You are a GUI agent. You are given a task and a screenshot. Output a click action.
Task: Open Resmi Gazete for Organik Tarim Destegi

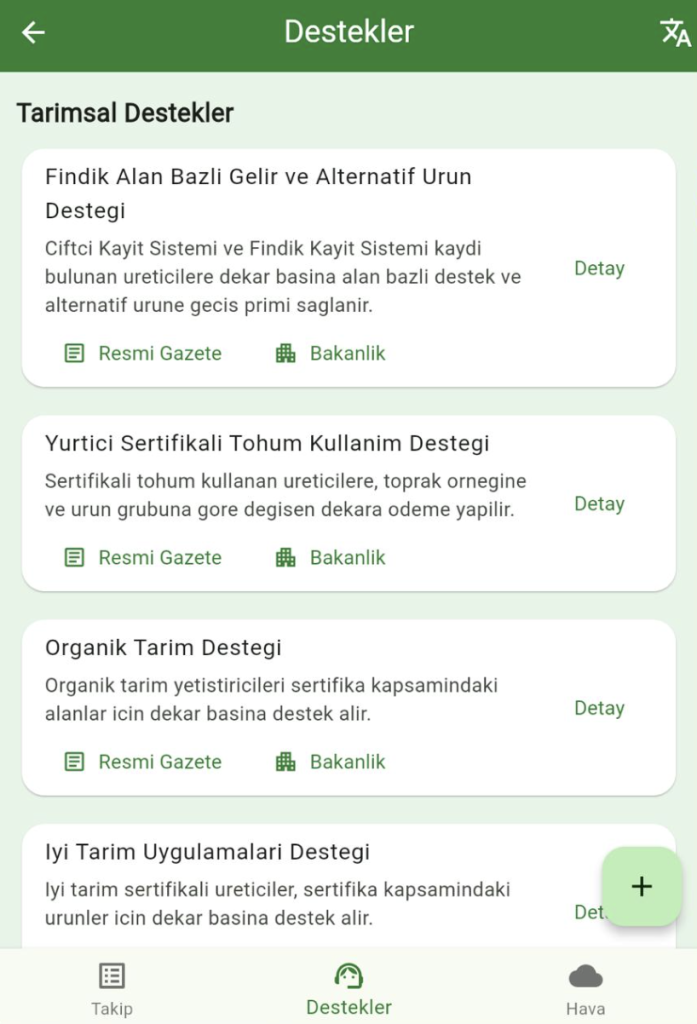(x=143, y=761)
